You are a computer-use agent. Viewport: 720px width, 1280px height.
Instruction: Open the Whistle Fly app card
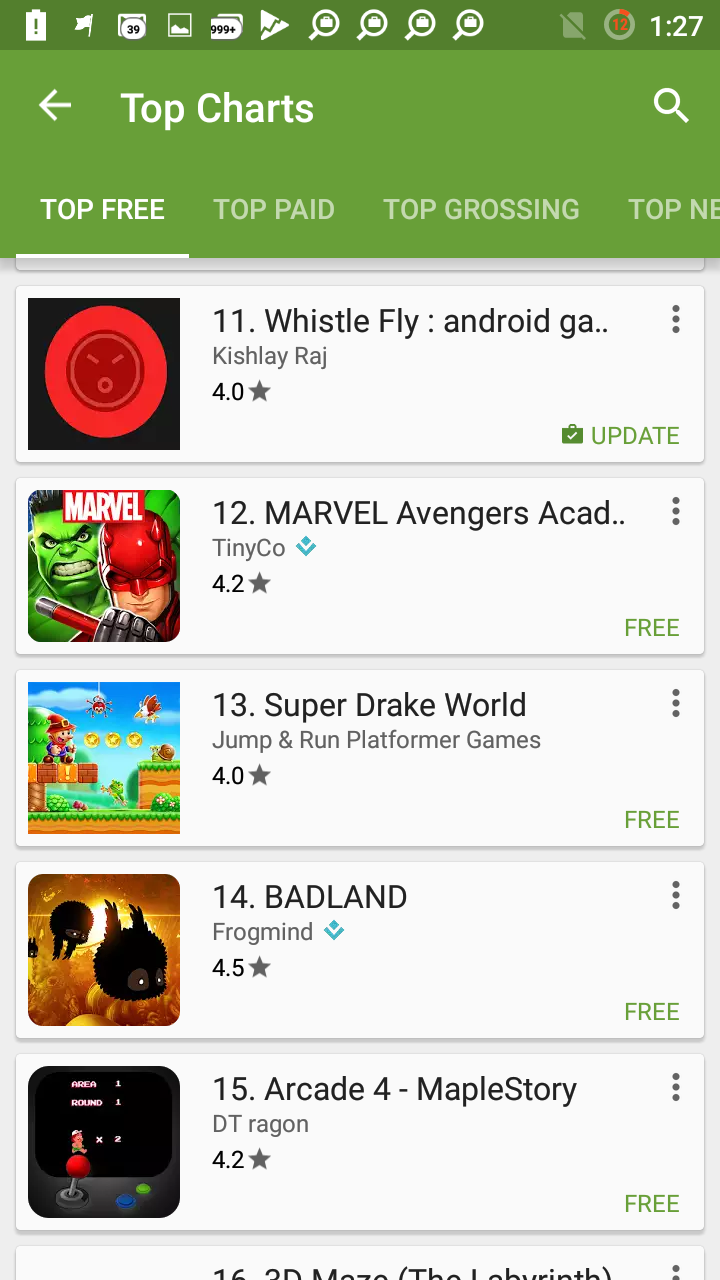coord(360,374)
